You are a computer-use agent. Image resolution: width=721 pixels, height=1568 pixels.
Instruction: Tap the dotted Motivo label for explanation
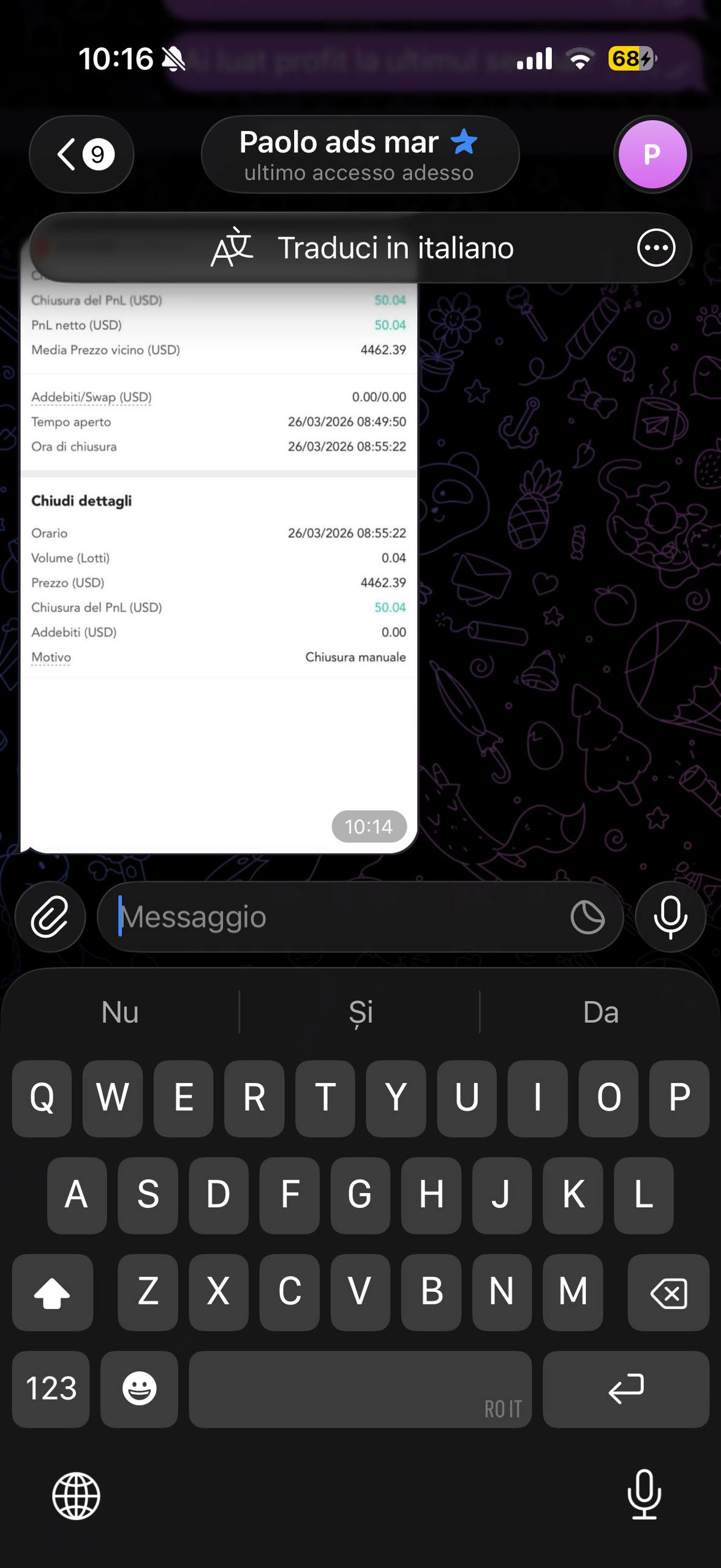coord(51,657)
